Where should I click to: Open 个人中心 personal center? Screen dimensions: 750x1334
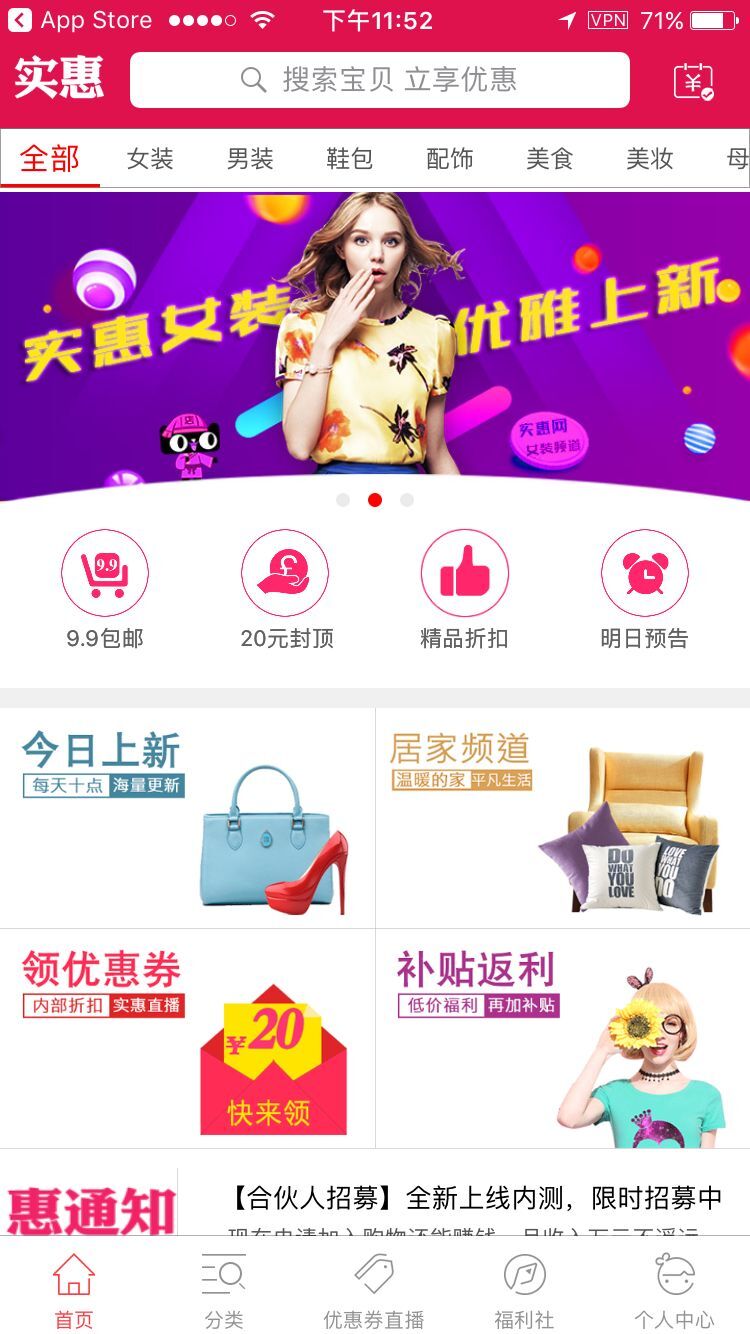click(x=675, y=1290)
